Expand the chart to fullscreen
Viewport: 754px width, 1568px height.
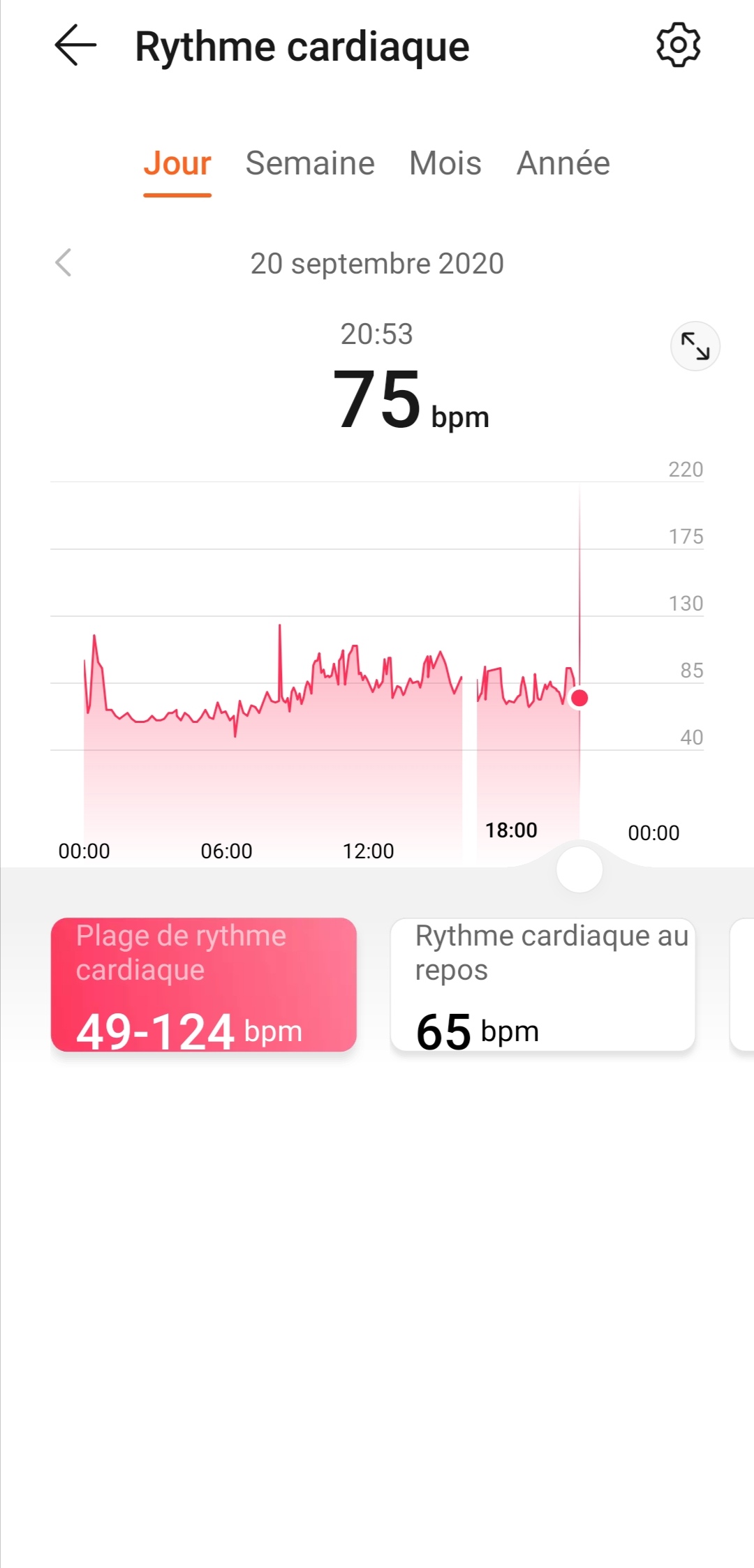coord(695,346)
